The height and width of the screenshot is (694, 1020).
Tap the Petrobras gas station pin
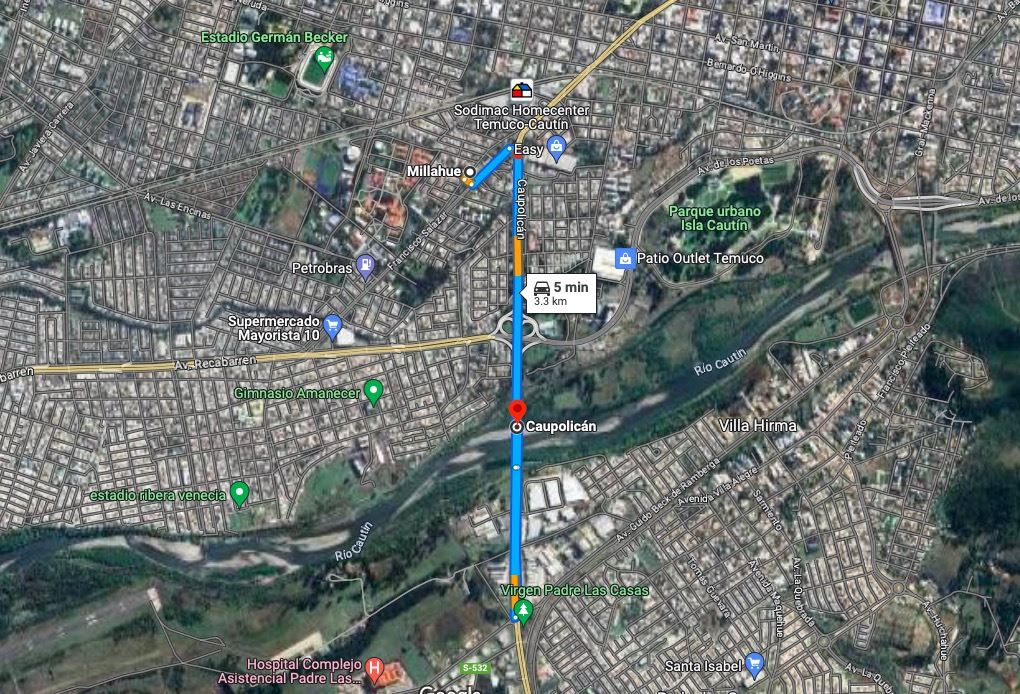(369, 267)
